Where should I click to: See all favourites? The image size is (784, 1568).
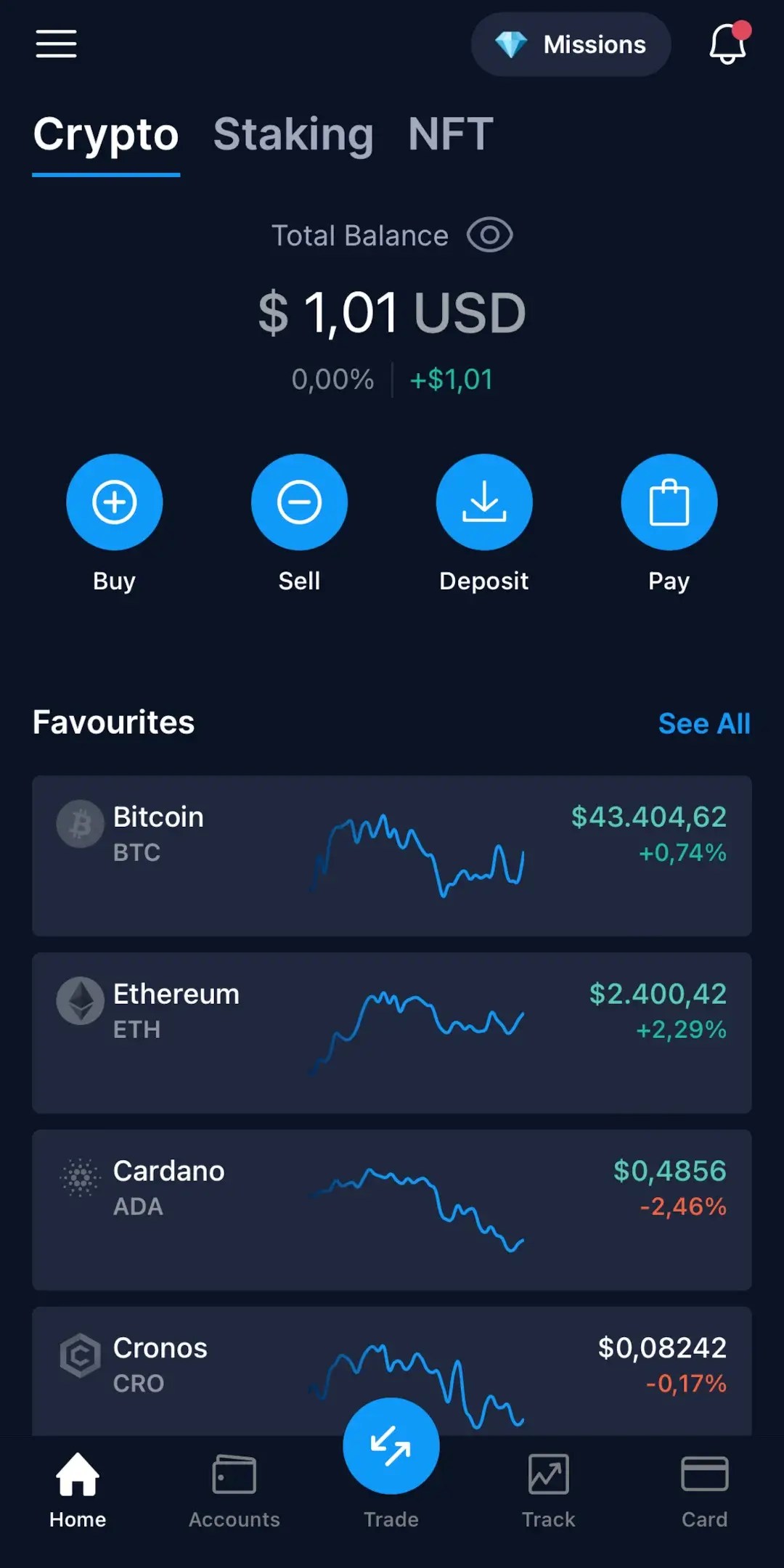click(x=703, y=724)
